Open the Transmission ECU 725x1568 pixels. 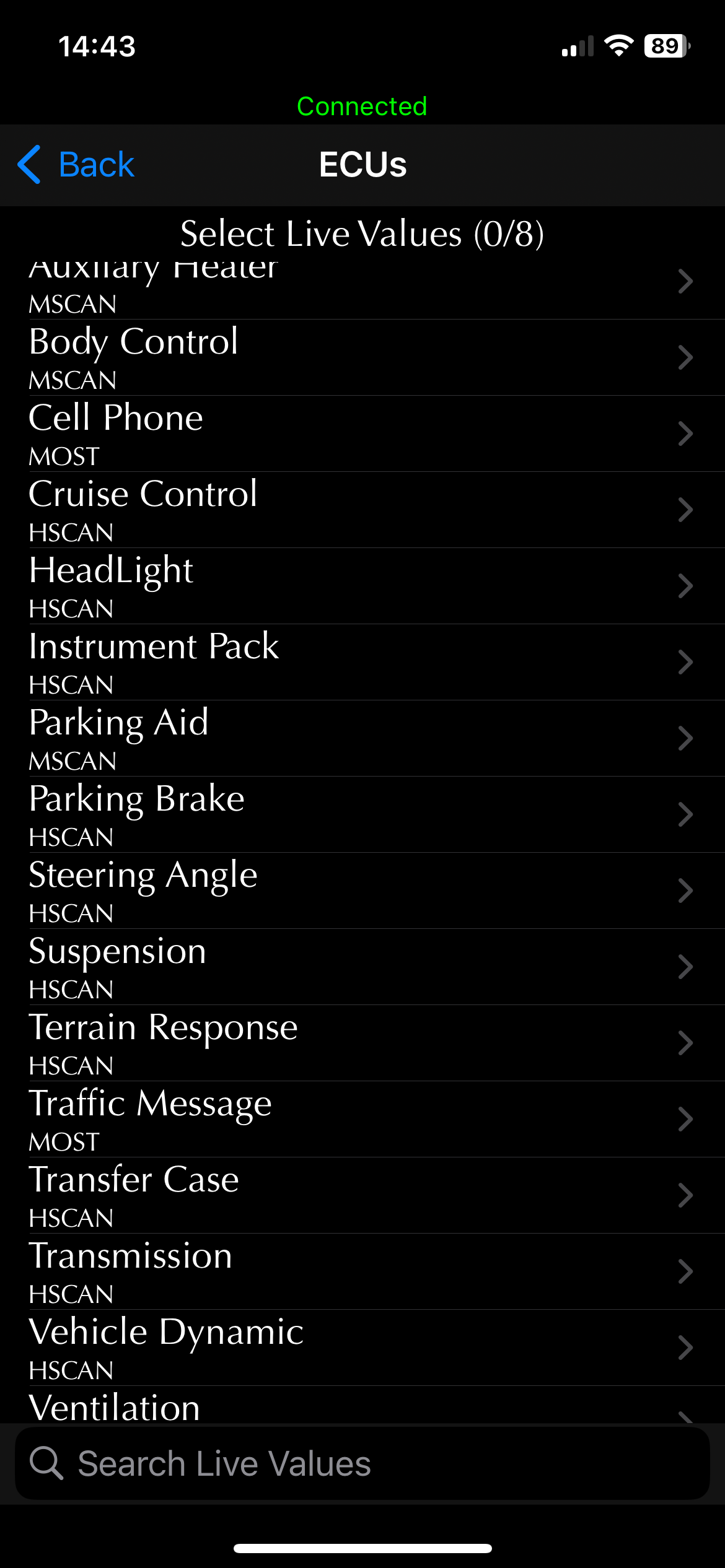pyautogui.click(x=362, y=1272)
